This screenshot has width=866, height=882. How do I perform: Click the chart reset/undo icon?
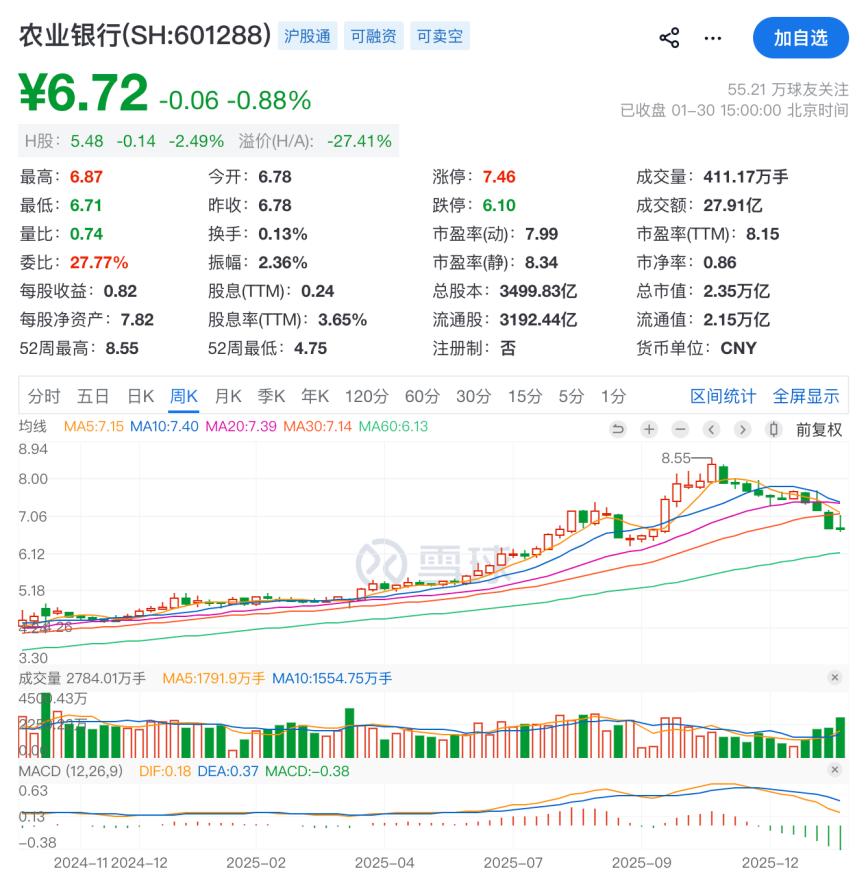click(x=619, y=430)
